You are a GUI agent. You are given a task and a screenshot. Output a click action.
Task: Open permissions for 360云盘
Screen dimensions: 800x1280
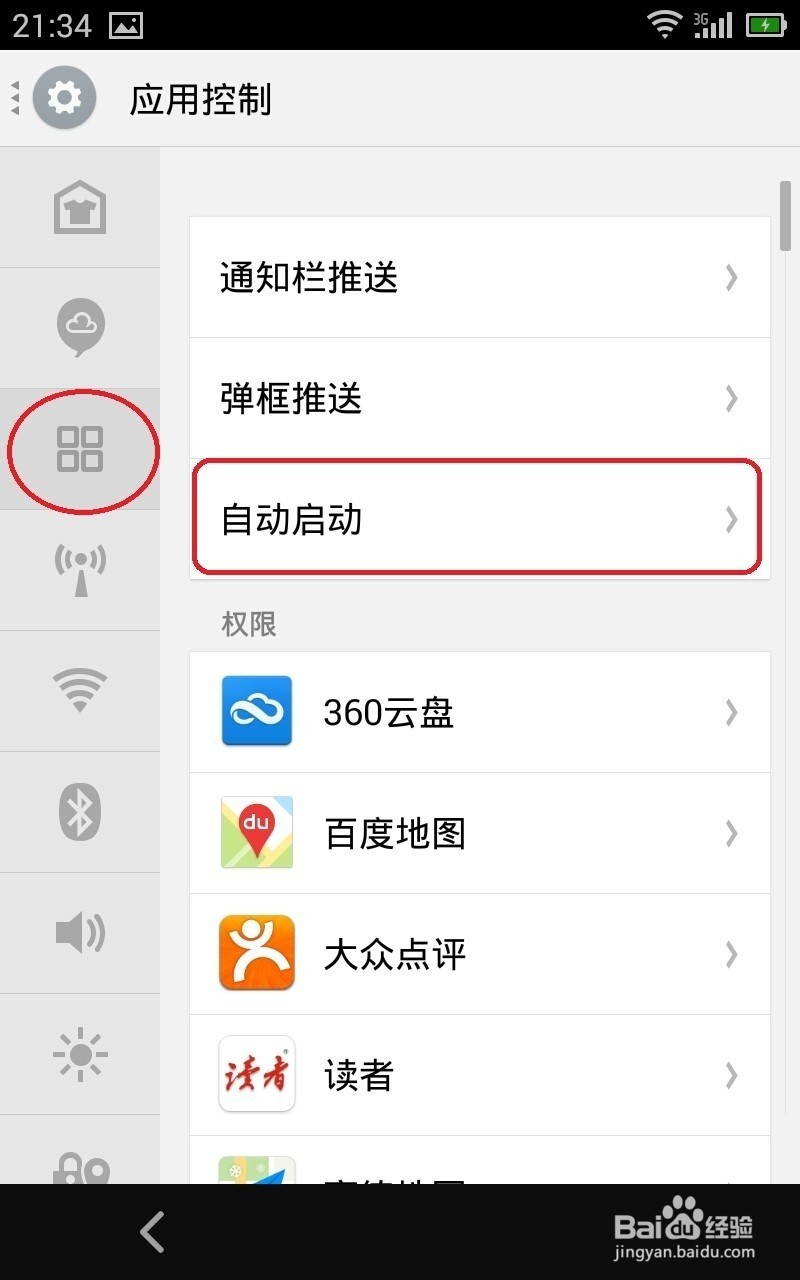point(480,712)
